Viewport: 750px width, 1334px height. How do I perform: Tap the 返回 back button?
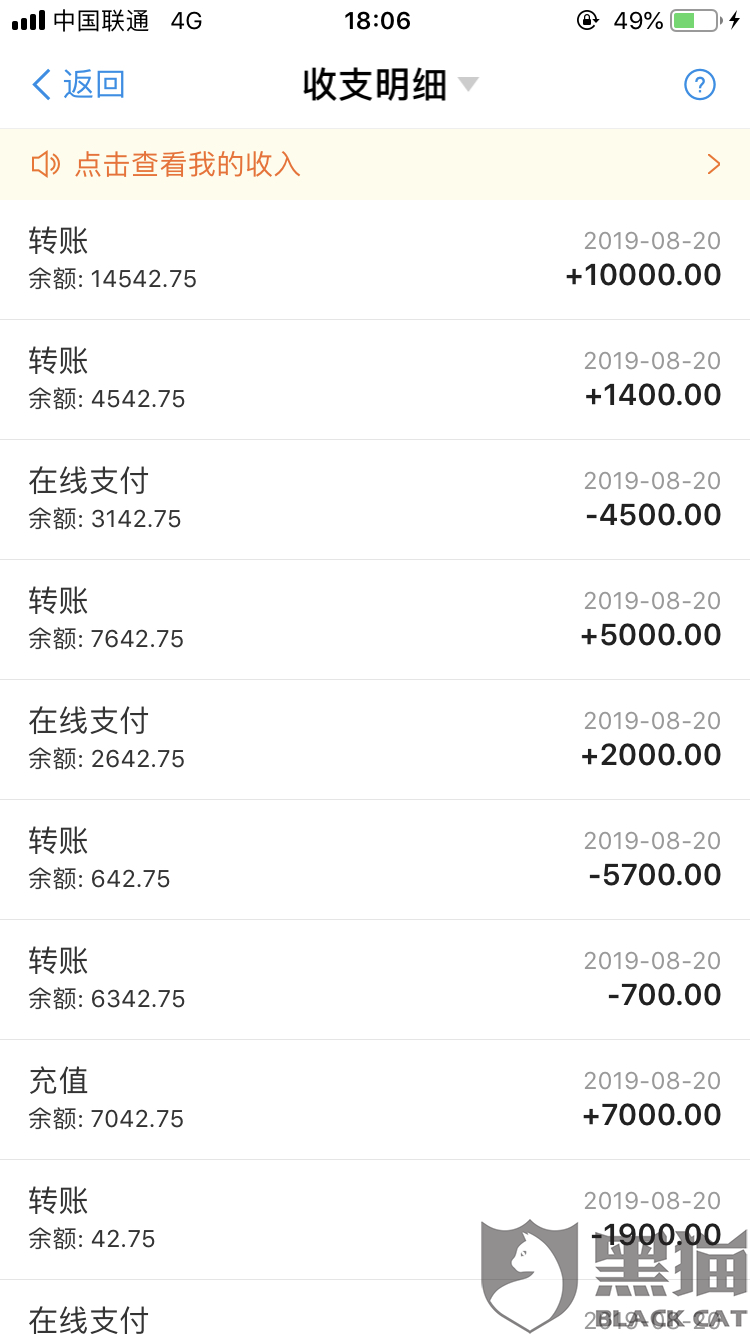[x=78, y=85]
